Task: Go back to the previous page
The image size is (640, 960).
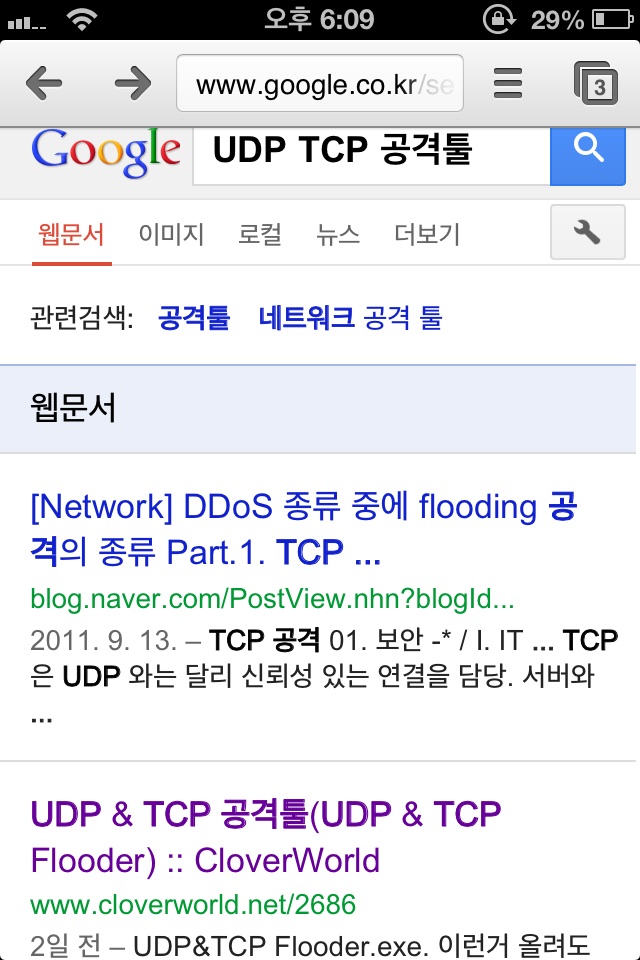Action: [44, 83]
